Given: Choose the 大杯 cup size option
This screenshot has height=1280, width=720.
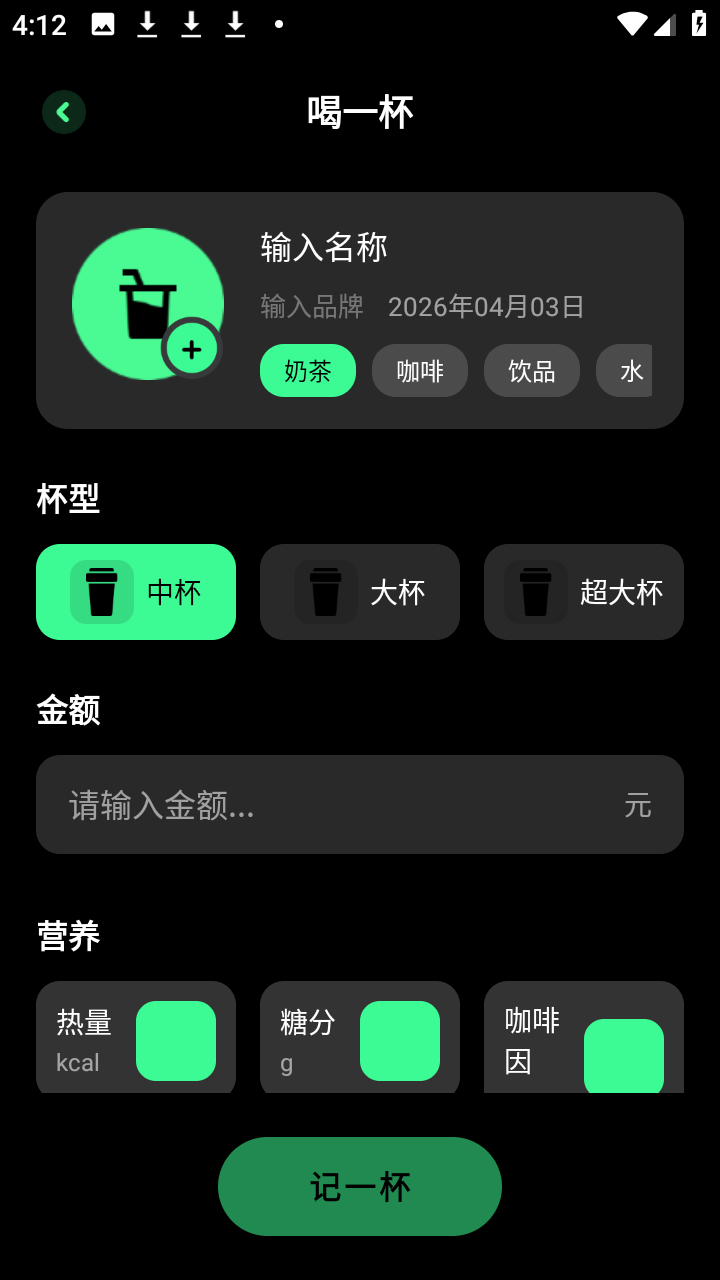Looking at the screenshot, I should pos(360,592).
